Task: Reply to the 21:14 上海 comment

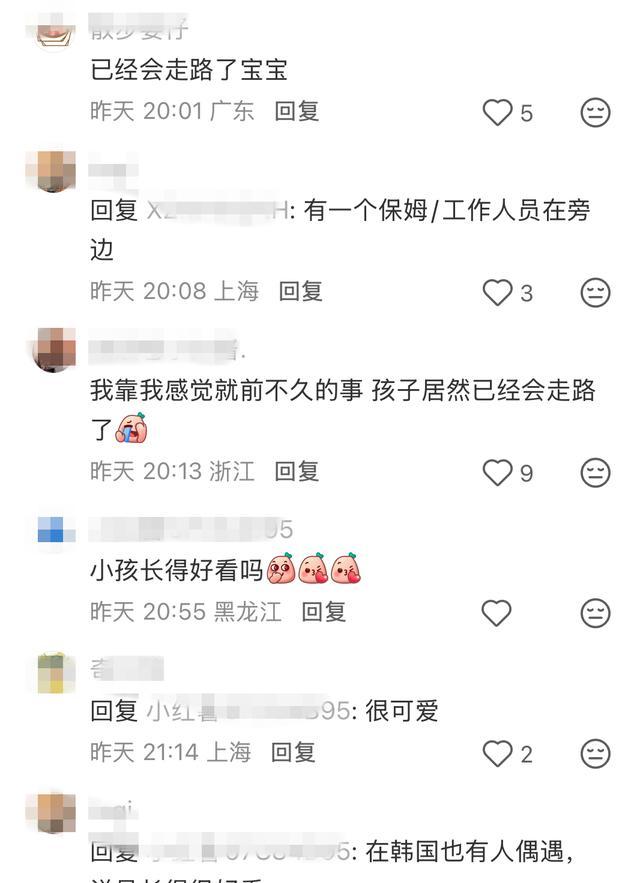Action: (293, 751)
